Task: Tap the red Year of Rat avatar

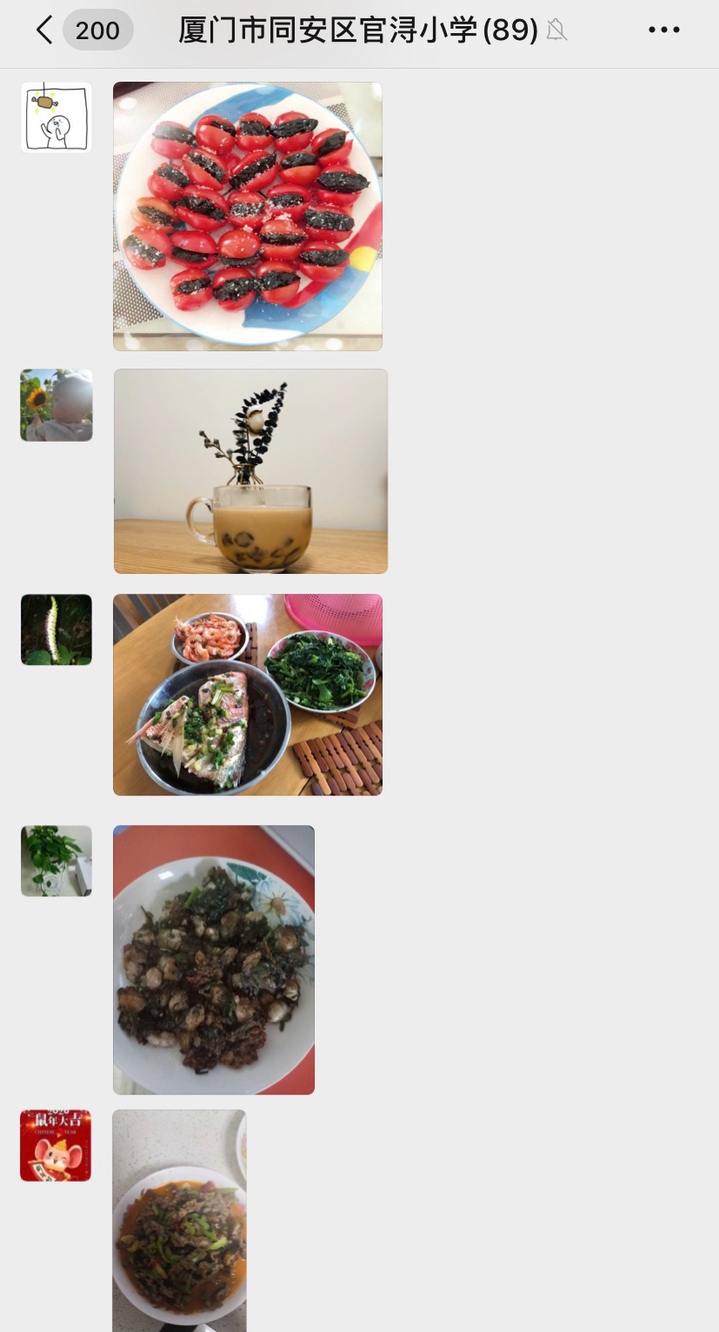Action: click(56, 1145)
